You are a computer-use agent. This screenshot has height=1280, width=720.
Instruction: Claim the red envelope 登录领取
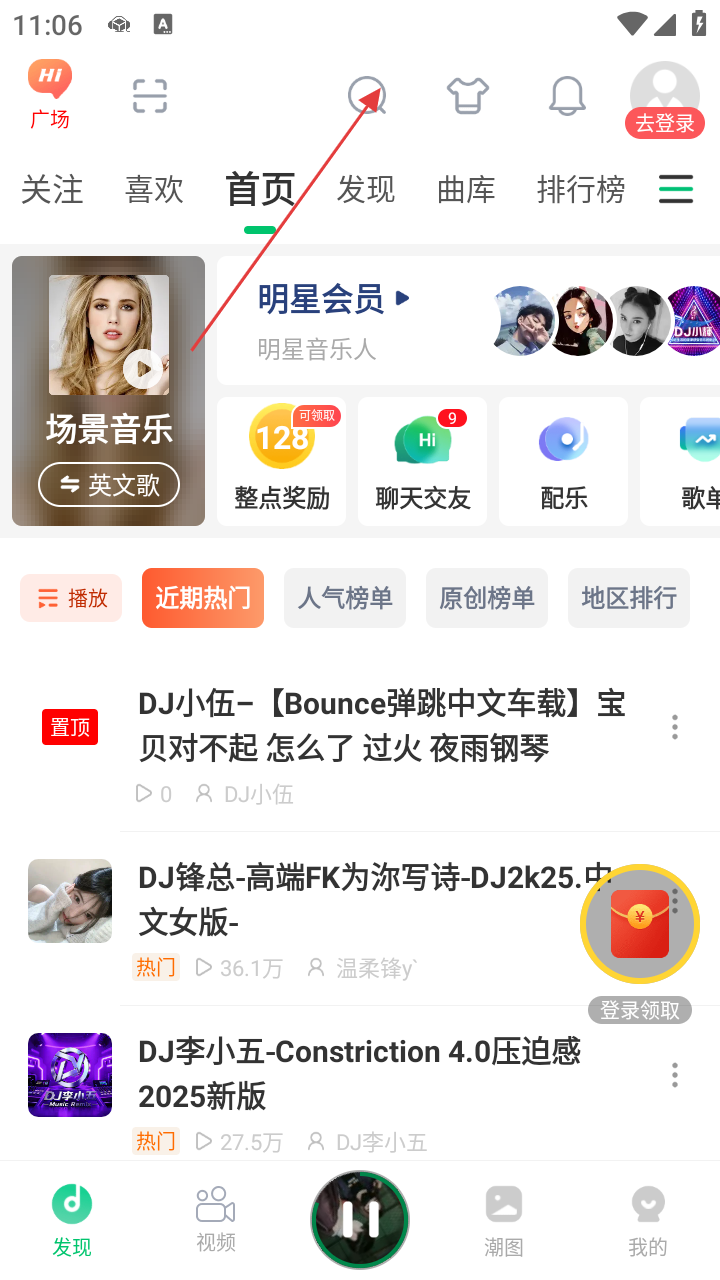640,925
